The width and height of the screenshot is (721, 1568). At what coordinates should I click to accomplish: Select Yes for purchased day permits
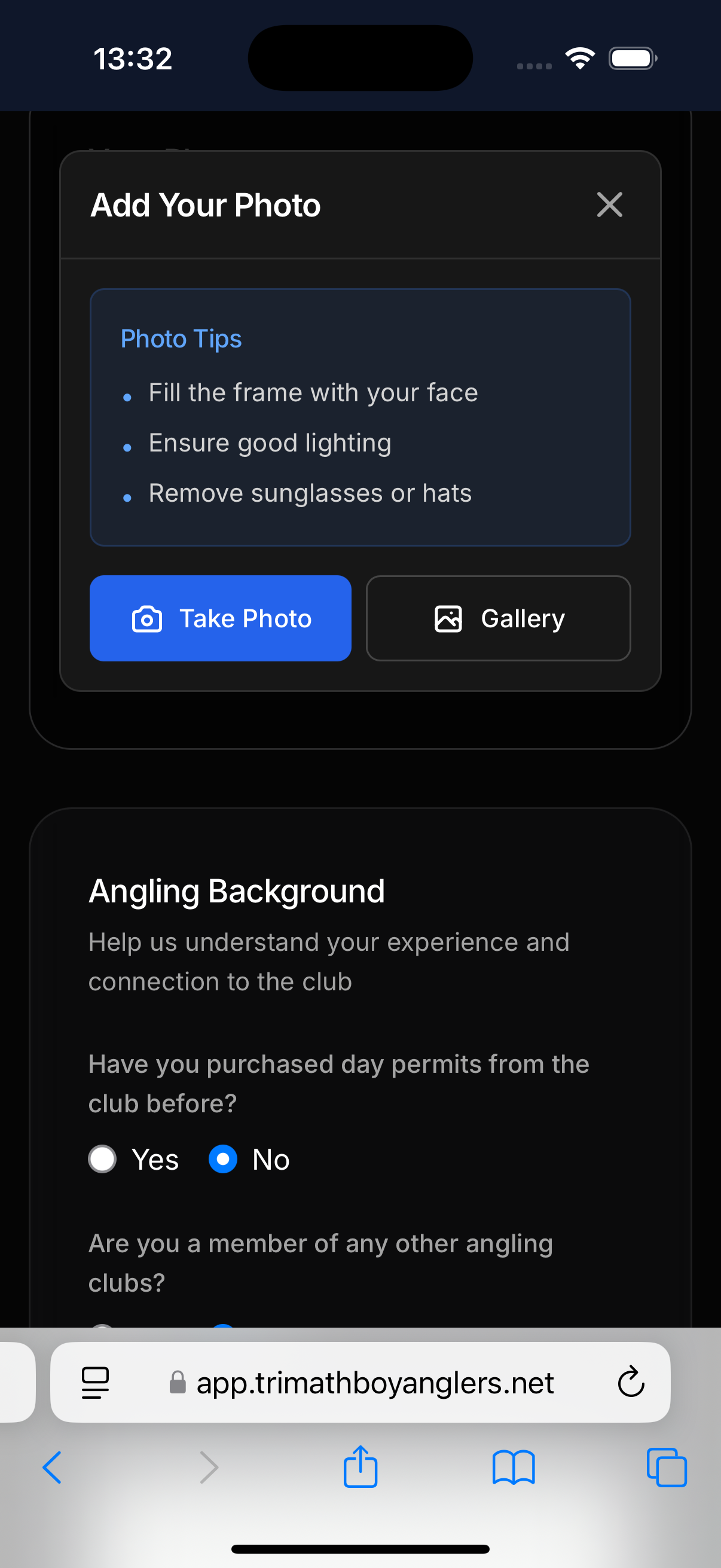coord(102,1159)
